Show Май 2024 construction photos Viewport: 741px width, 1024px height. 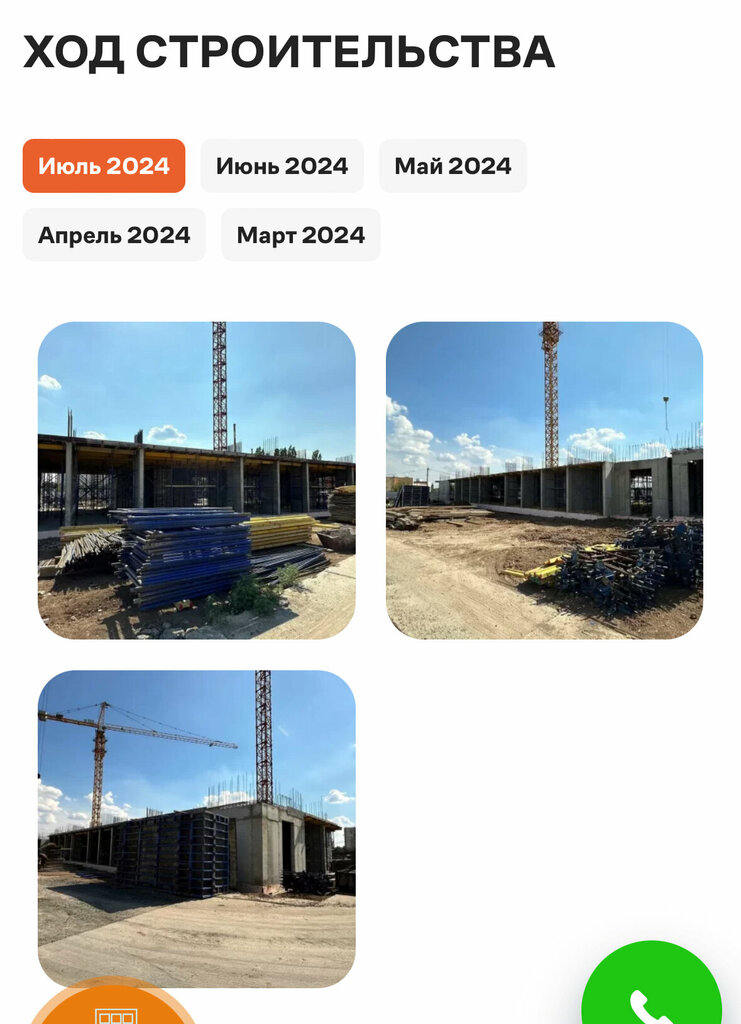[452, 166]
